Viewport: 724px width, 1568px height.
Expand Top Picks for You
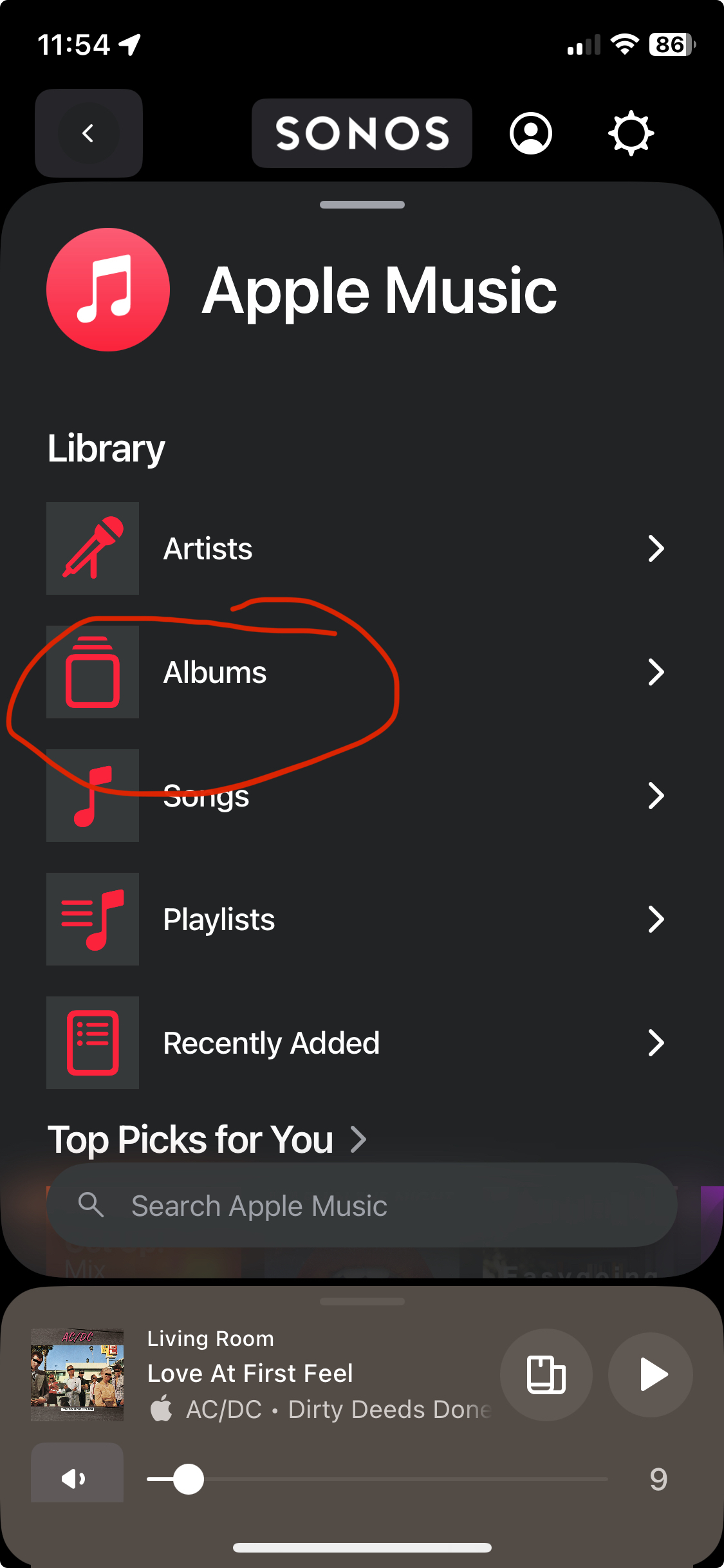pos(207,1140)
